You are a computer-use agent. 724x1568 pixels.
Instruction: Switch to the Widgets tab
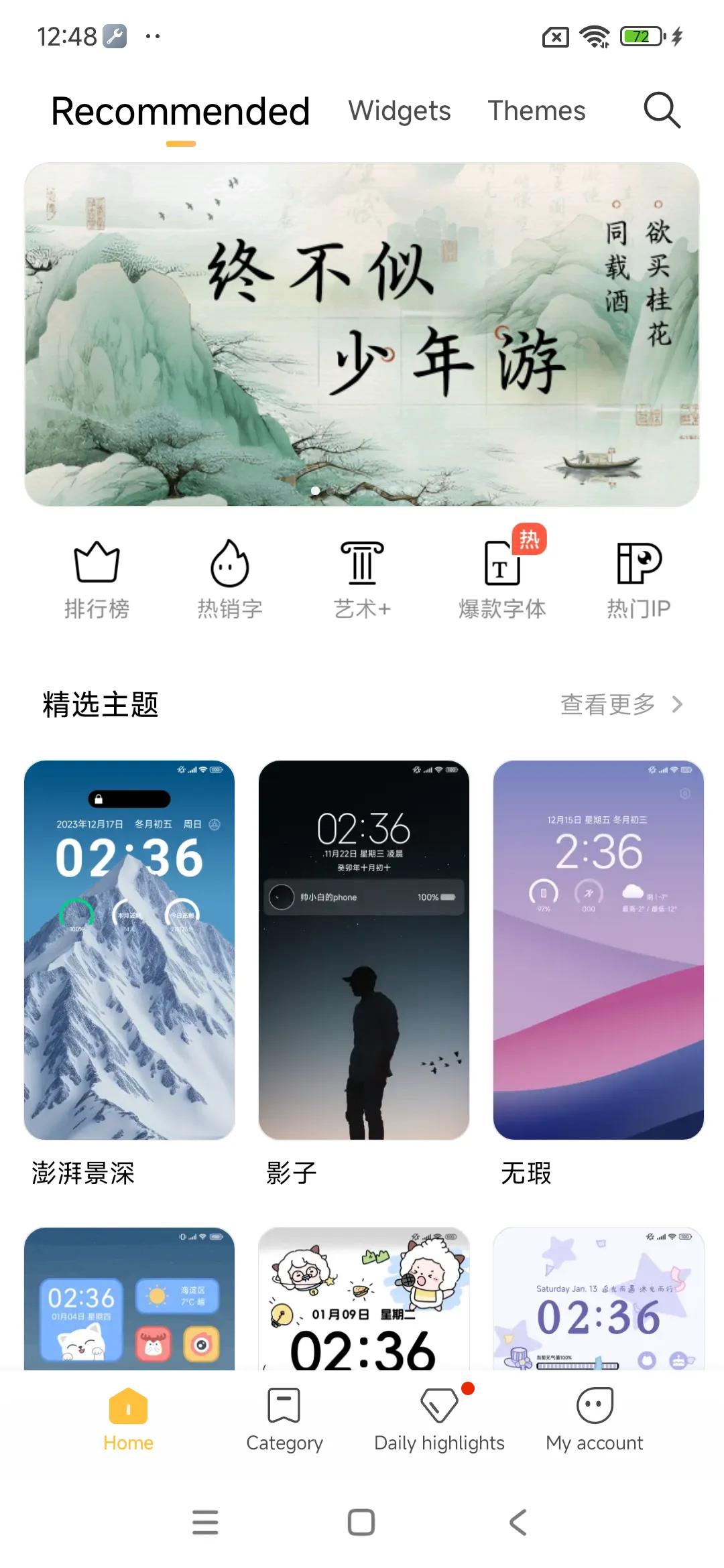pos(400,111)
